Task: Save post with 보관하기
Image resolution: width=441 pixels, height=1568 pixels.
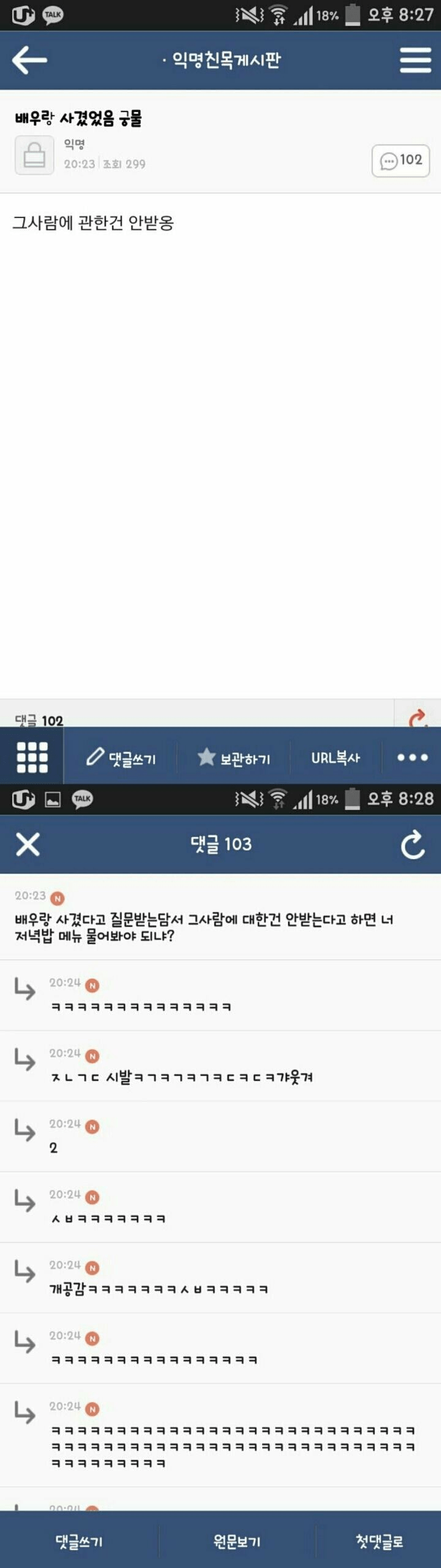Action: [x=234, y=758]
